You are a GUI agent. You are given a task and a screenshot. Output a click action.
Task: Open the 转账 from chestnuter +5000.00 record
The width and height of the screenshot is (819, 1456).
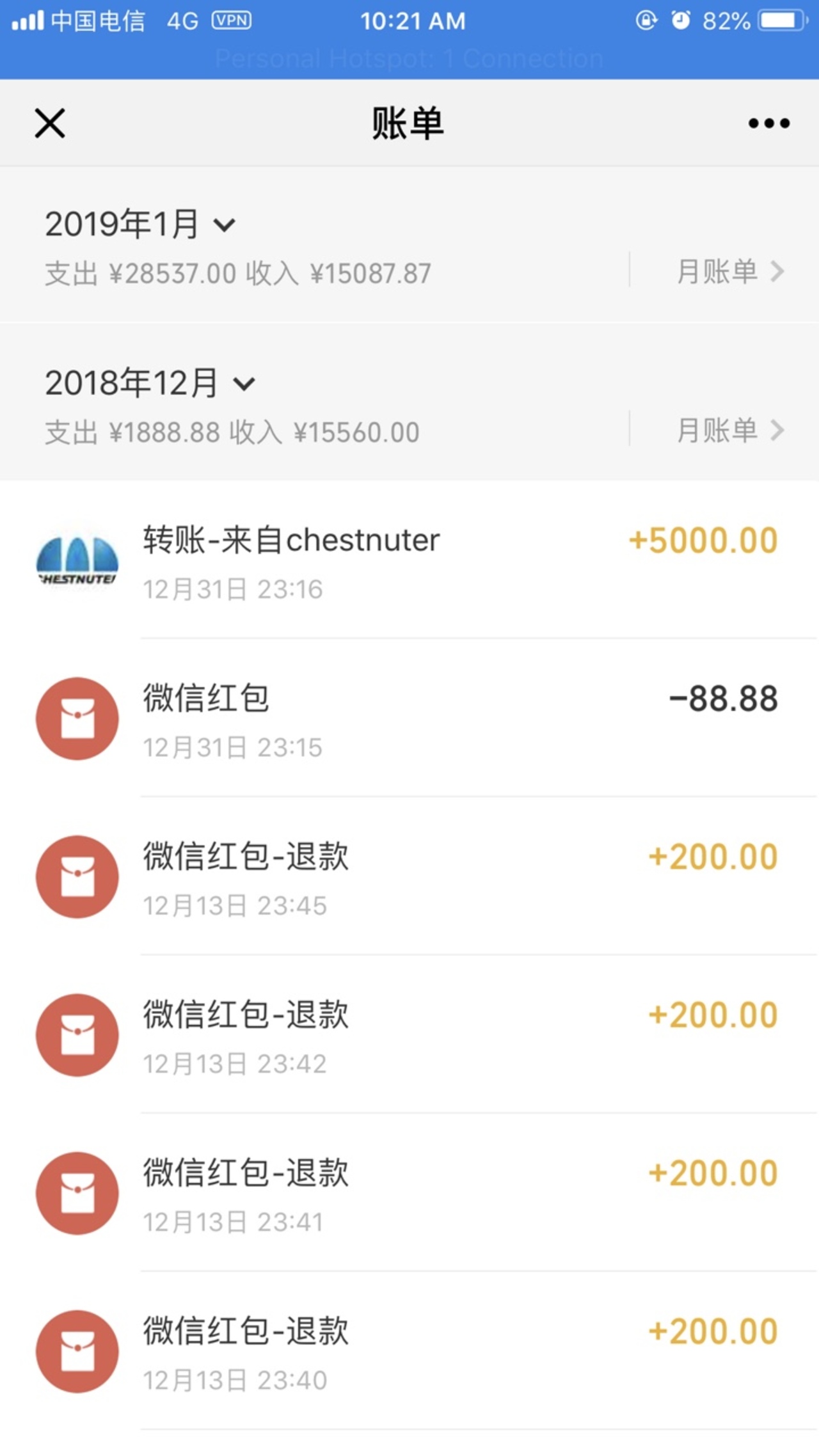point(409,560)
